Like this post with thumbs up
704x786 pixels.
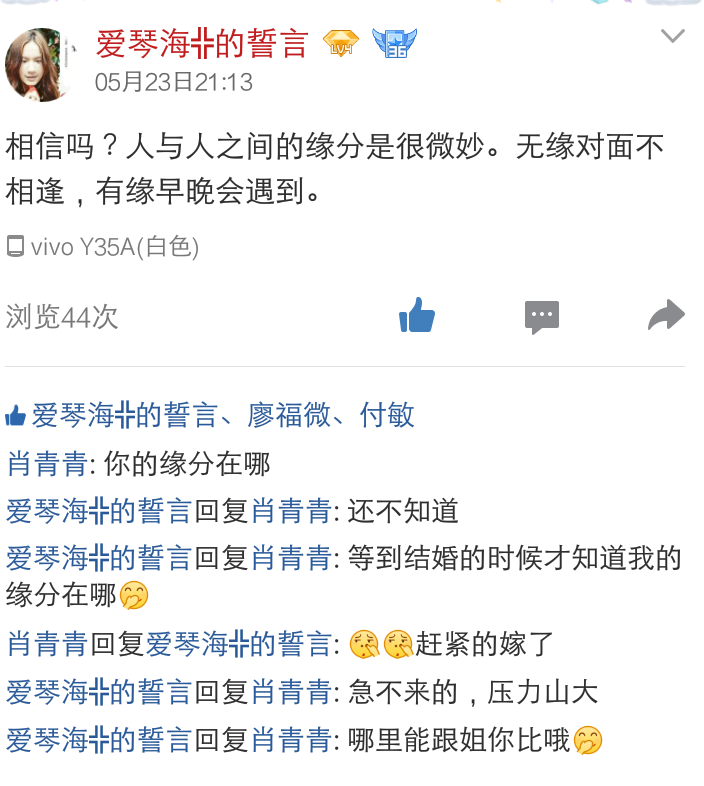417,317
